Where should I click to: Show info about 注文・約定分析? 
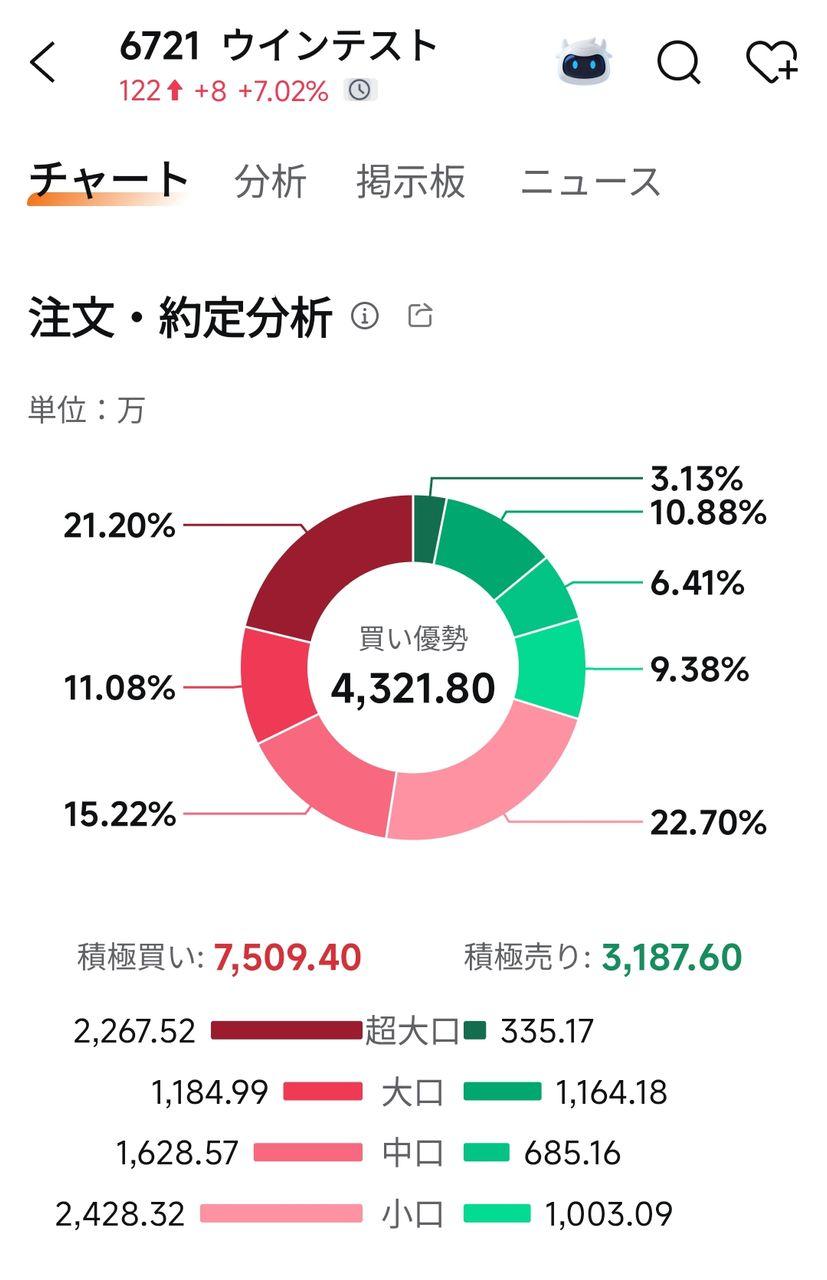(365, 317)
